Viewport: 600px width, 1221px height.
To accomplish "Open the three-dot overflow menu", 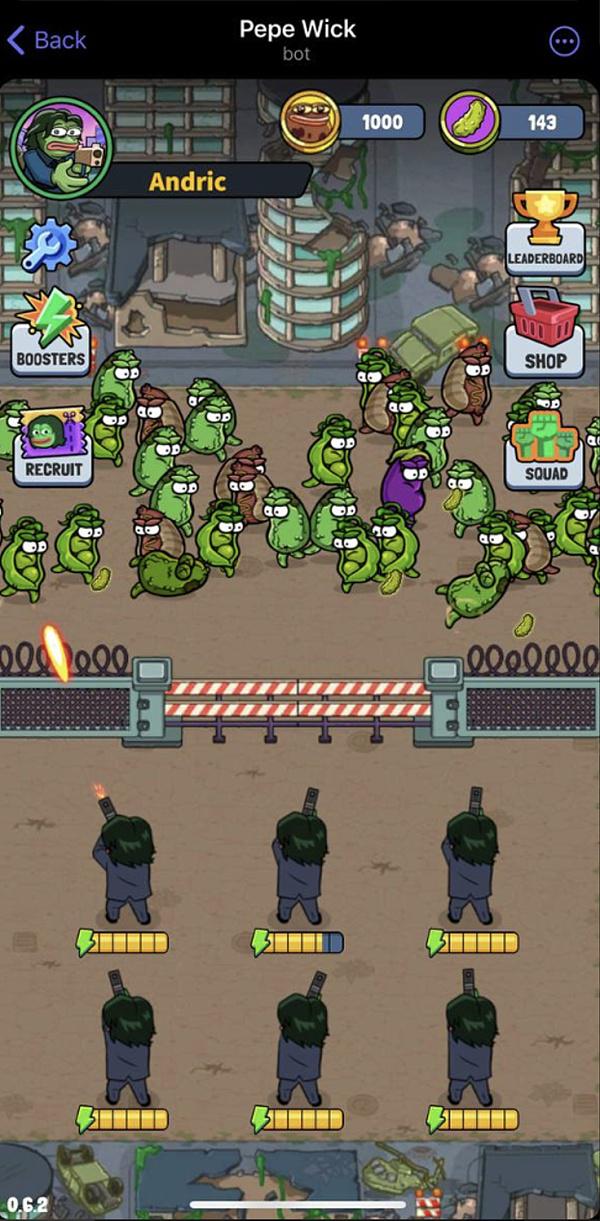I will point(564,41).
